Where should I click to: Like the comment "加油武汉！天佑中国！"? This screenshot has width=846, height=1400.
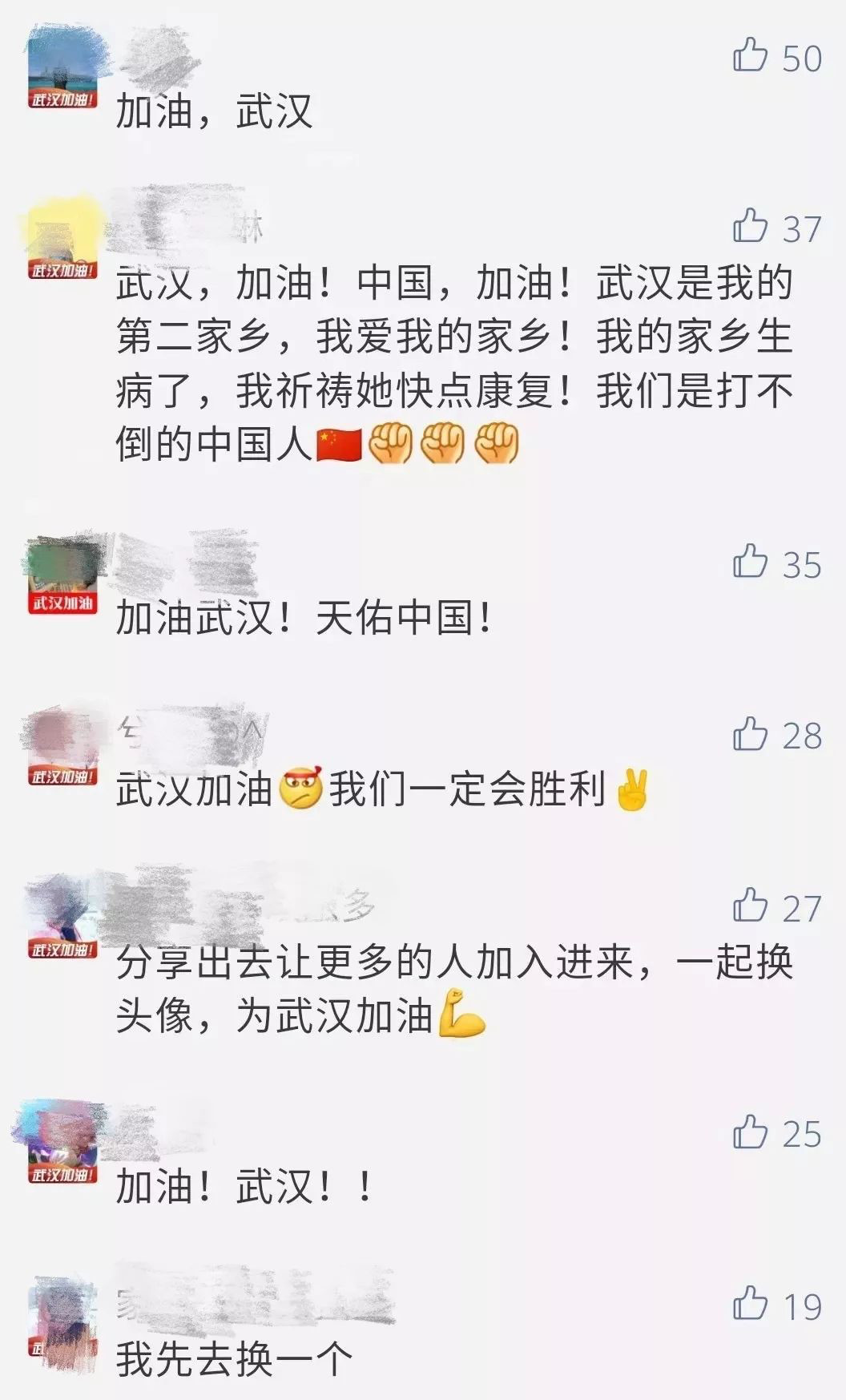tap(751, 563)
